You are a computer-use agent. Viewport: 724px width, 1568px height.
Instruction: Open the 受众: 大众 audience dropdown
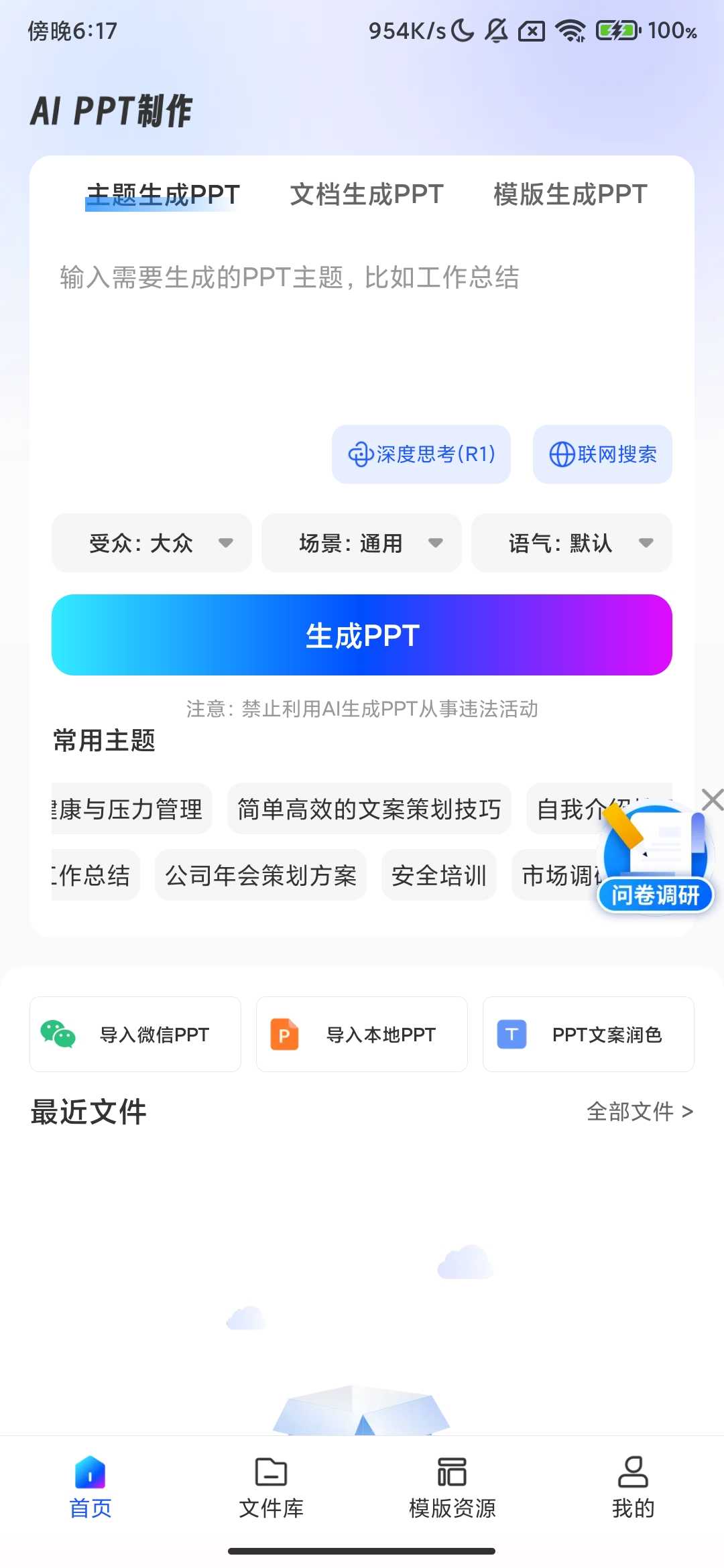pos(151,543)
